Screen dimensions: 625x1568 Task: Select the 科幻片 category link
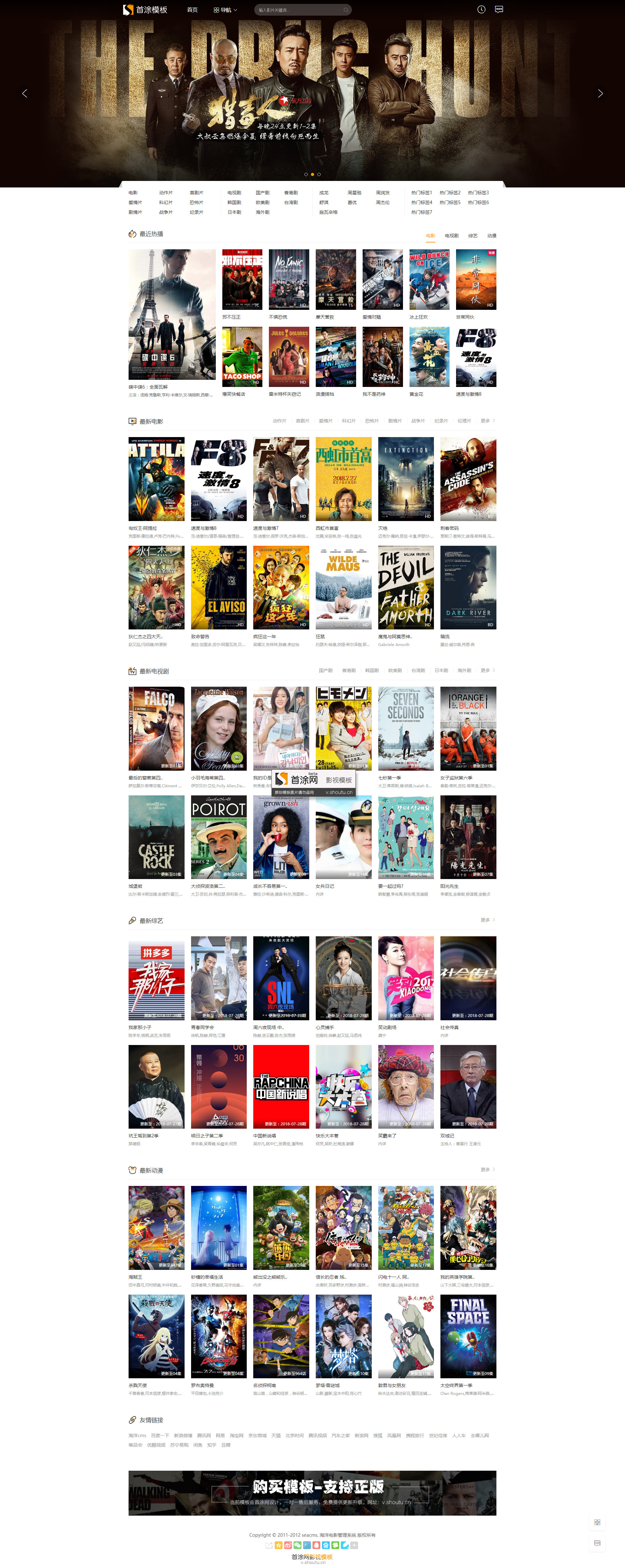coord(166,203)
